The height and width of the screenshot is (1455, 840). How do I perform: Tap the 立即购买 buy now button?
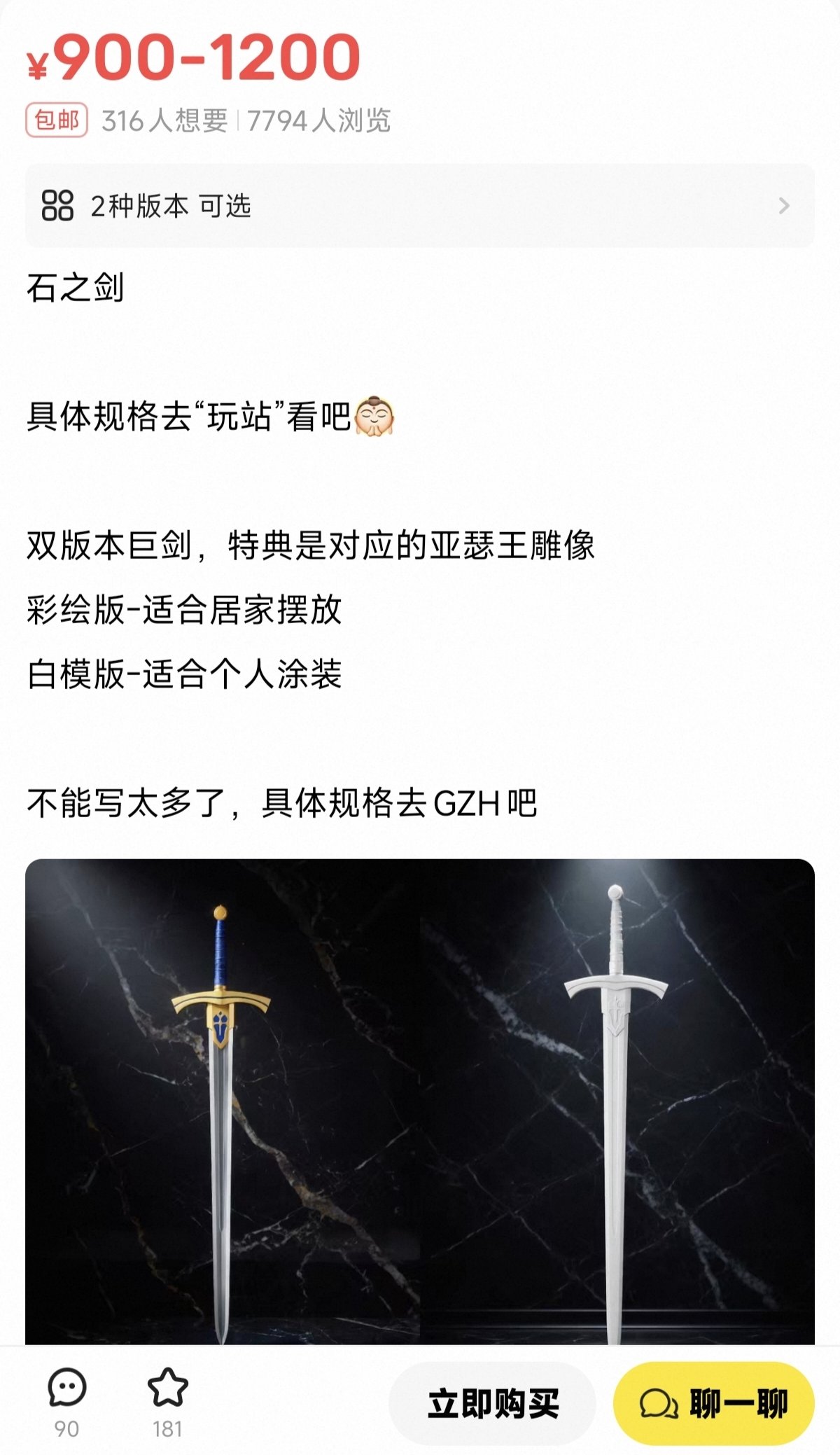pos(493,1403)
